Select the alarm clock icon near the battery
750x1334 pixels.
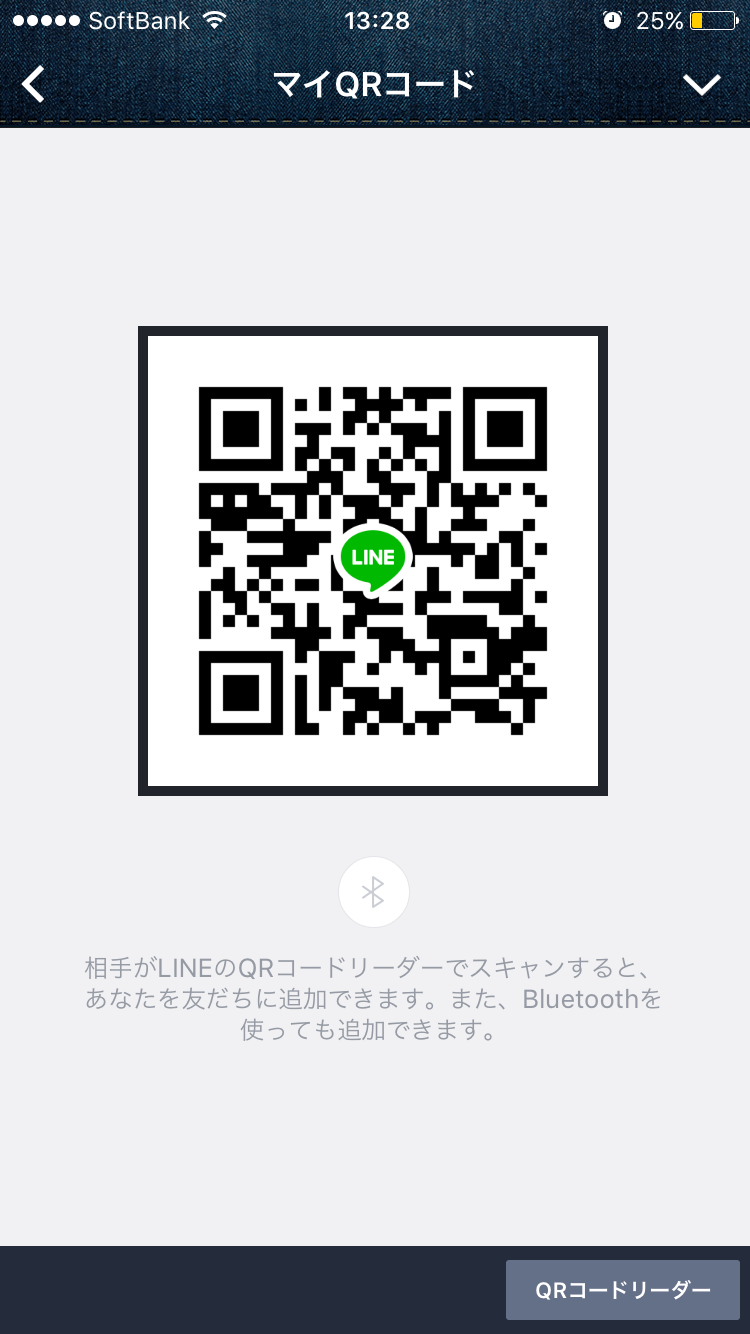[x=613, y=19]
